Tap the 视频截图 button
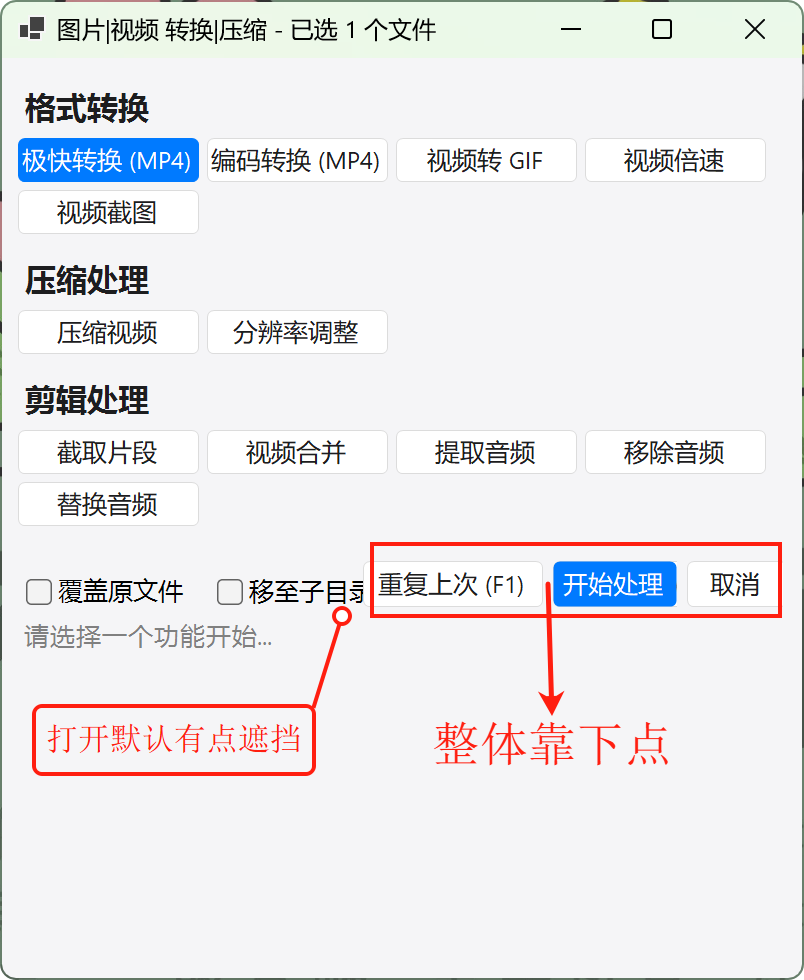 pos(108,212)
